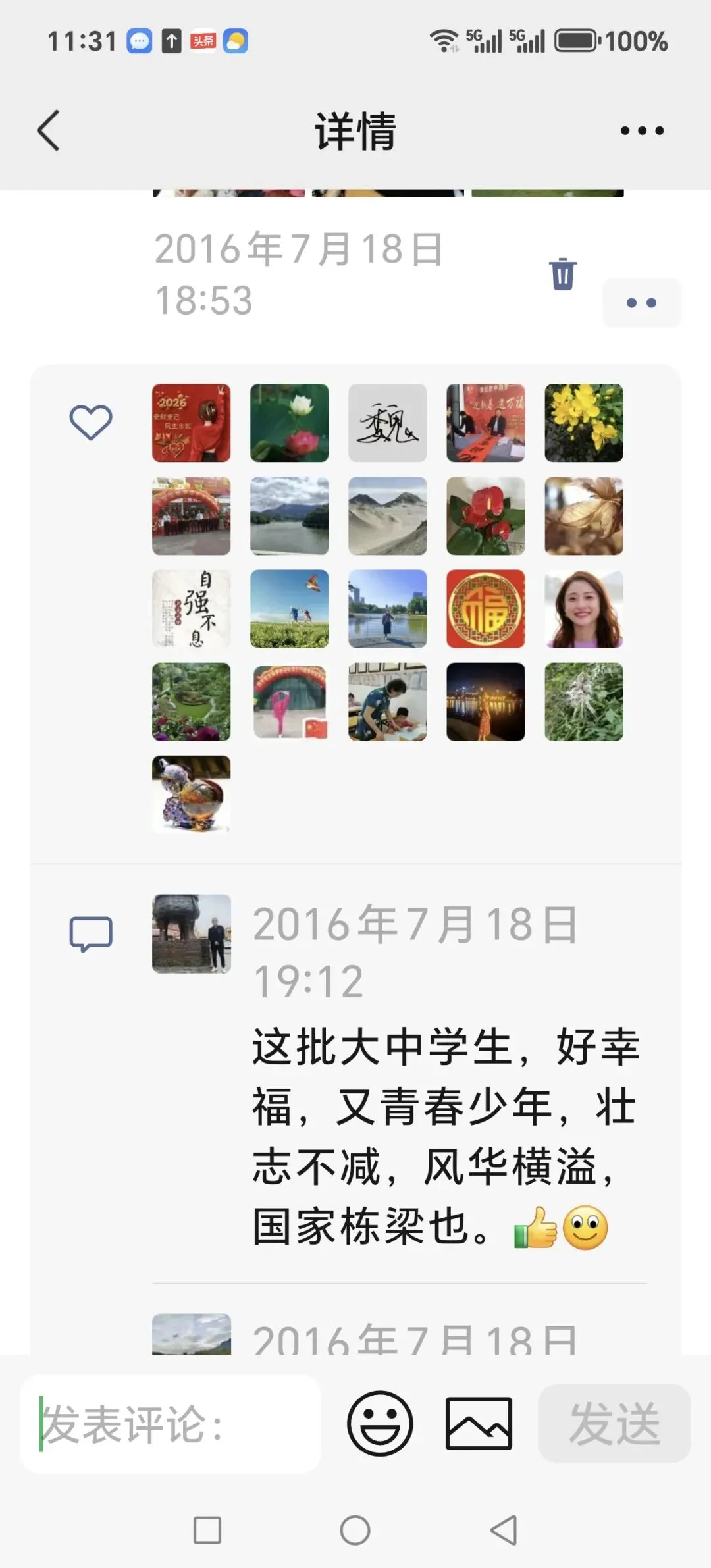This screenshot has height=1568, width=711.
Task: Open the liker avatar with 魏 calligraphy
Action: click(x=388, y=423)
